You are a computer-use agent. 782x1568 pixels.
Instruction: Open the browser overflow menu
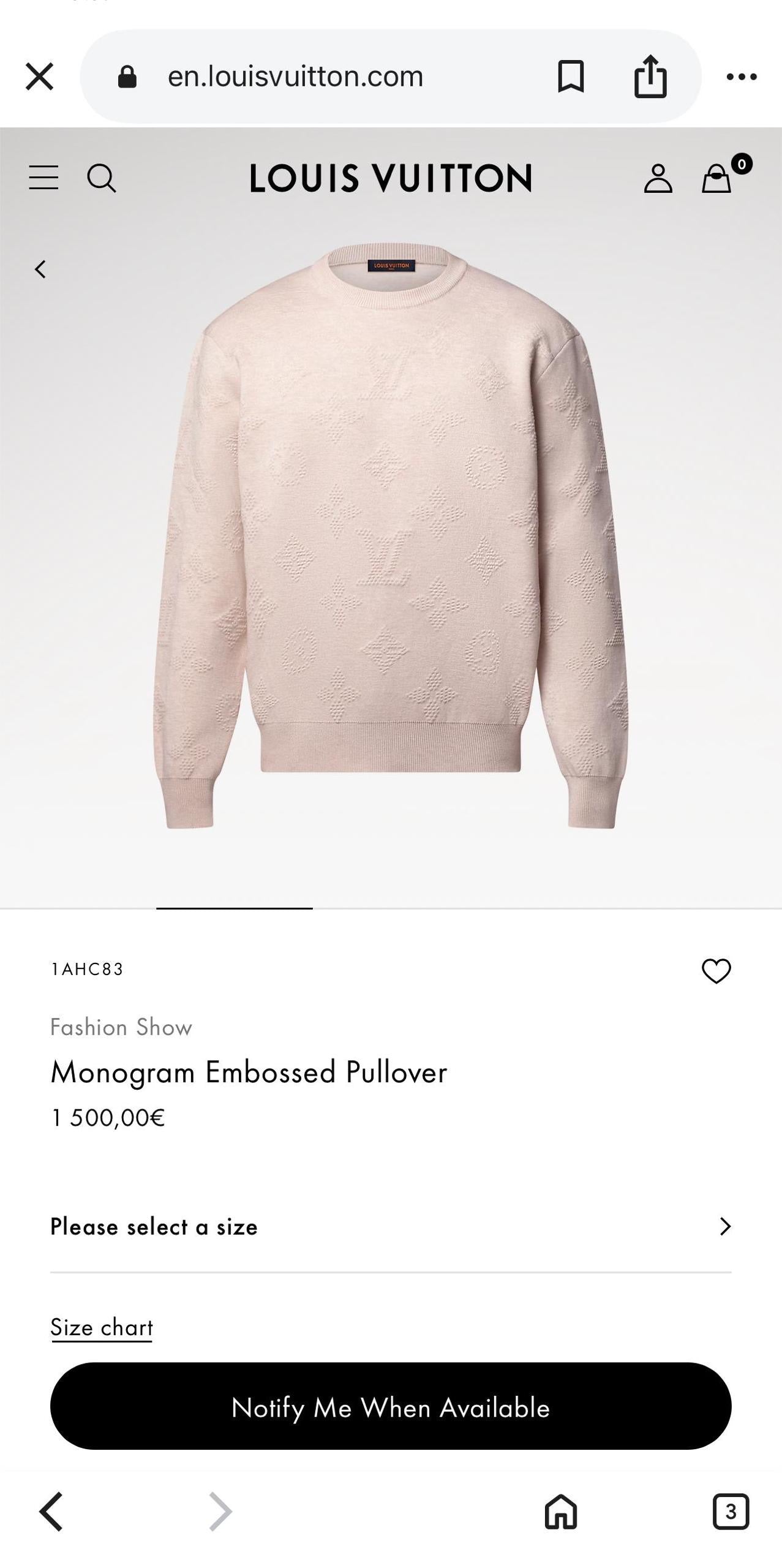pyautogui.click(x=742, y=77)
